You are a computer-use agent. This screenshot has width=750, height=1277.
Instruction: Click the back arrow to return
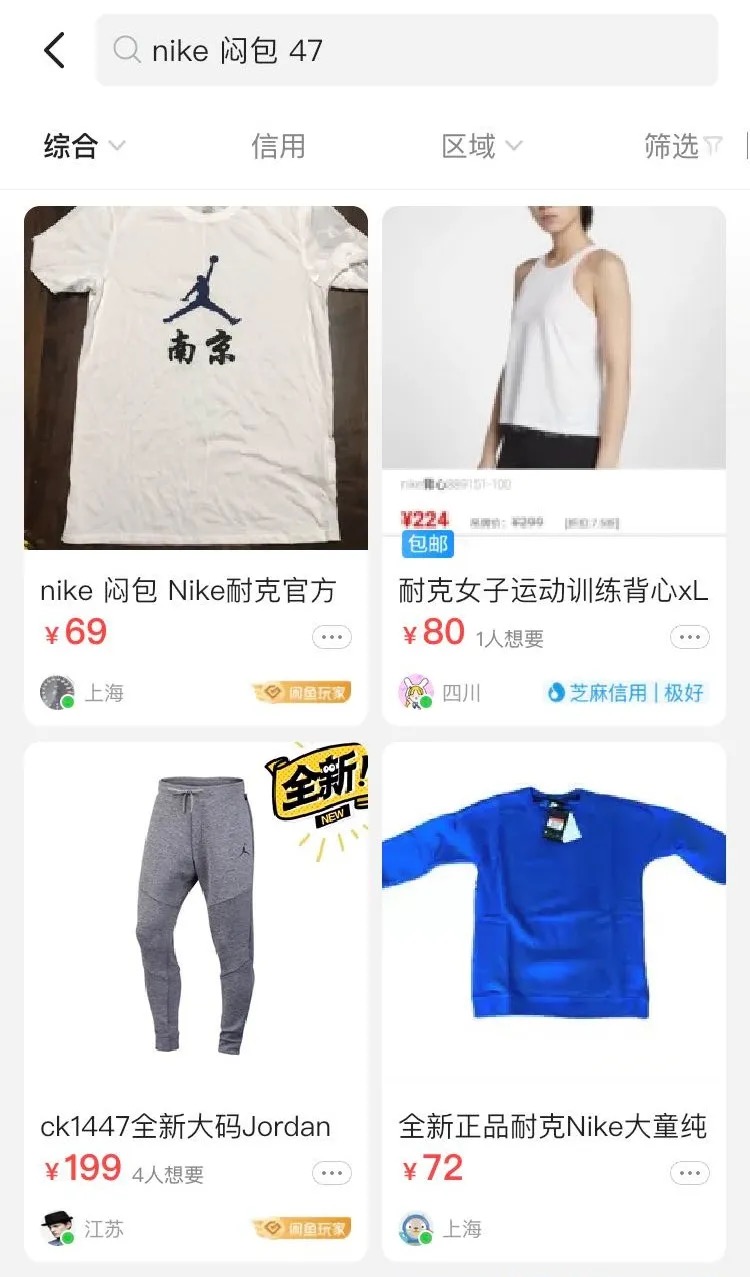tap(55, 49)
